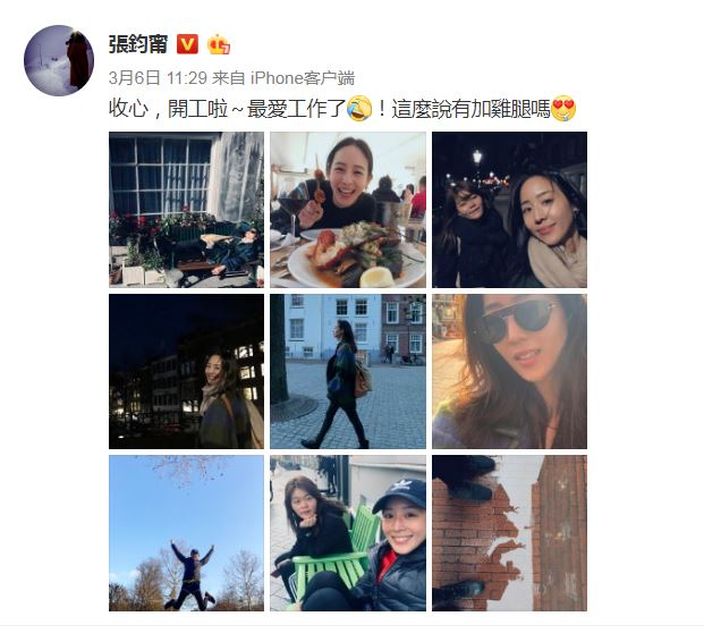
Task: View the photo with the lobster plate
Action: [347, 209]
